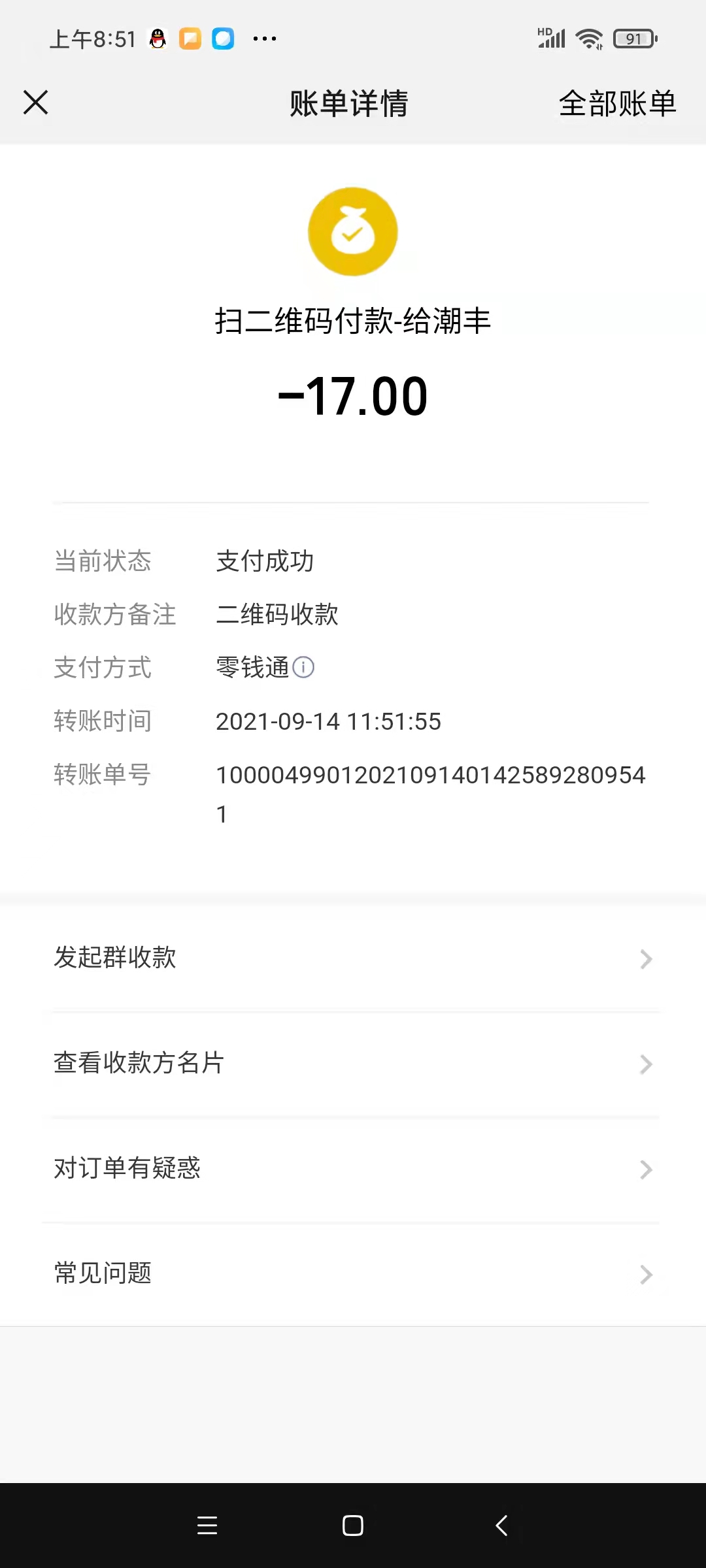Screen dimensions: 706x1568
Task: Tap the info icon beside 零钱通
Action: coord(303,667)
